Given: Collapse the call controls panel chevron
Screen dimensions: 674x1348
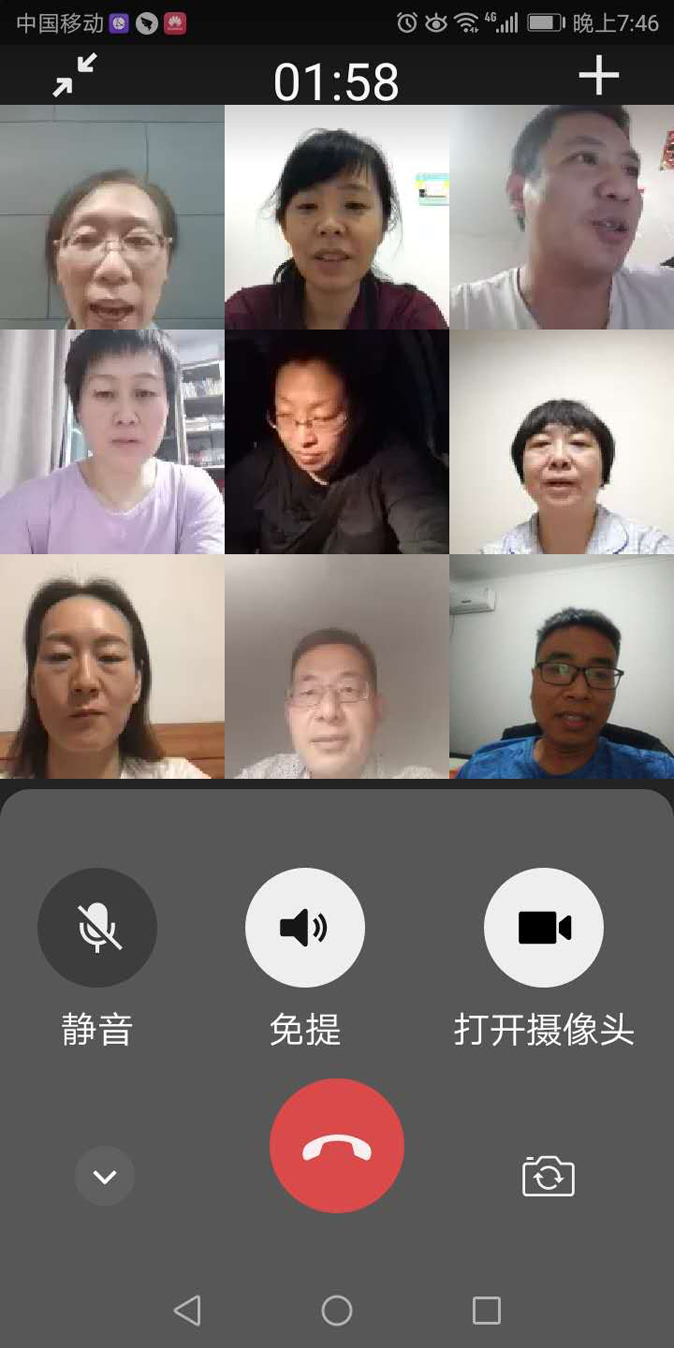Looking at the screenshot, I should pos(105,1176).
